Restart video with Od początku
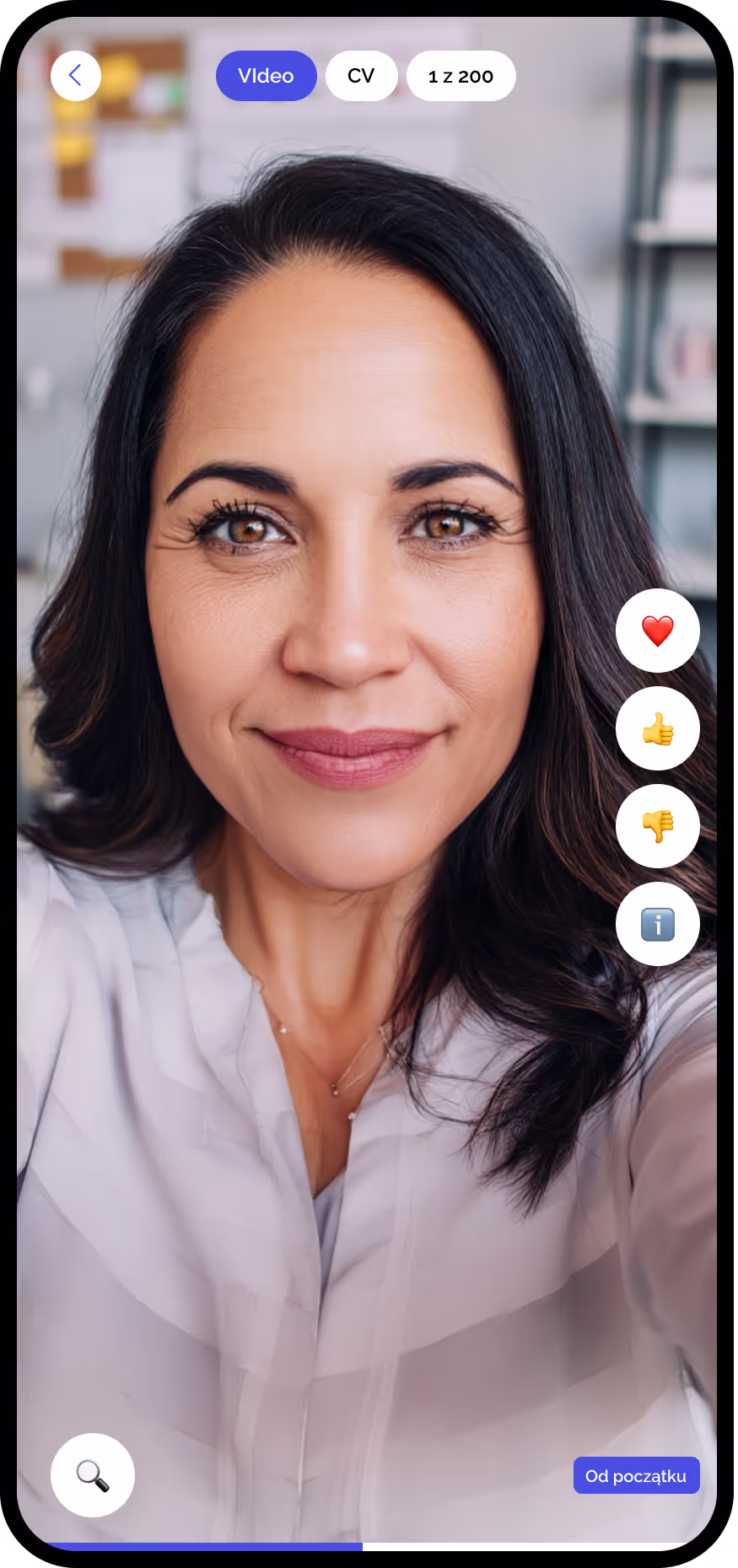Screen dimensions: 738x1568 [636, 1475]
